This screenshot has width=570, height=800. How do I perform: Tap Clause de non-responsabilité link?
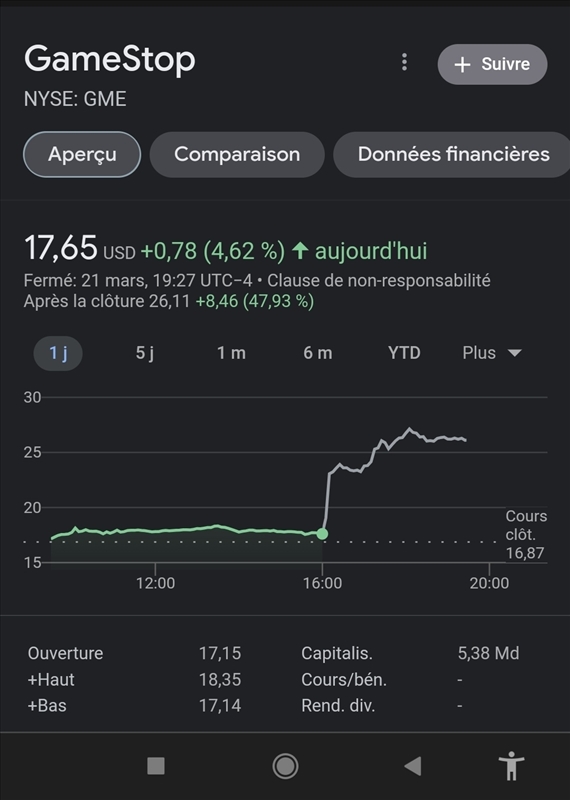pos(379,281)
